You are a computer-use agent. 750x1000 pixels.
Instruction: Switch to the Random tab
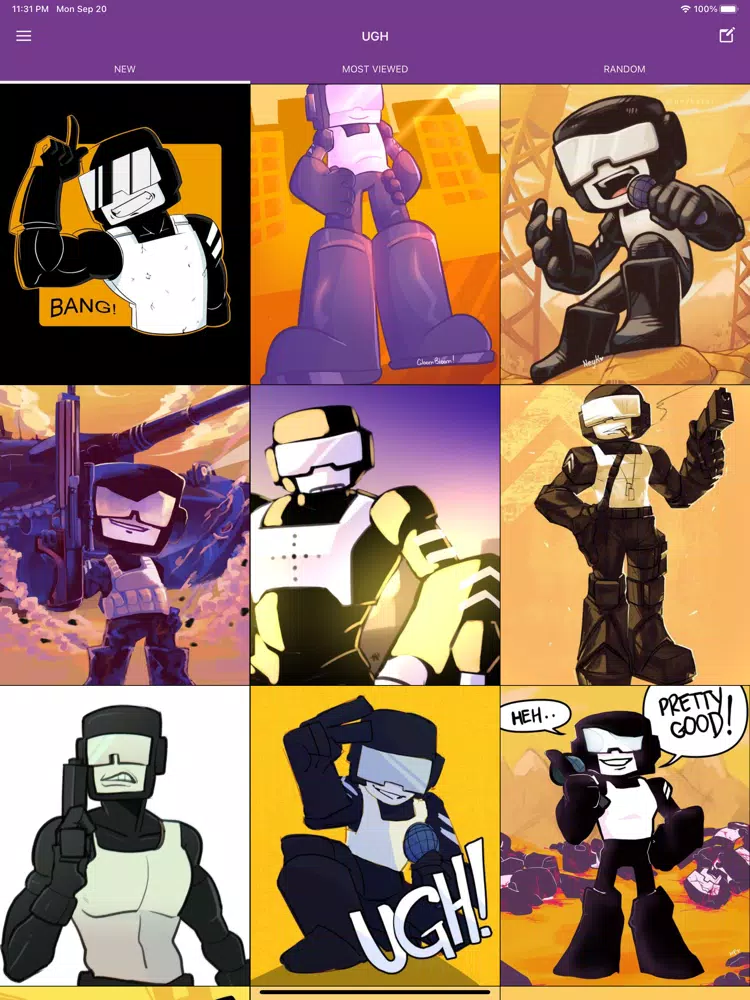point(624,69)
